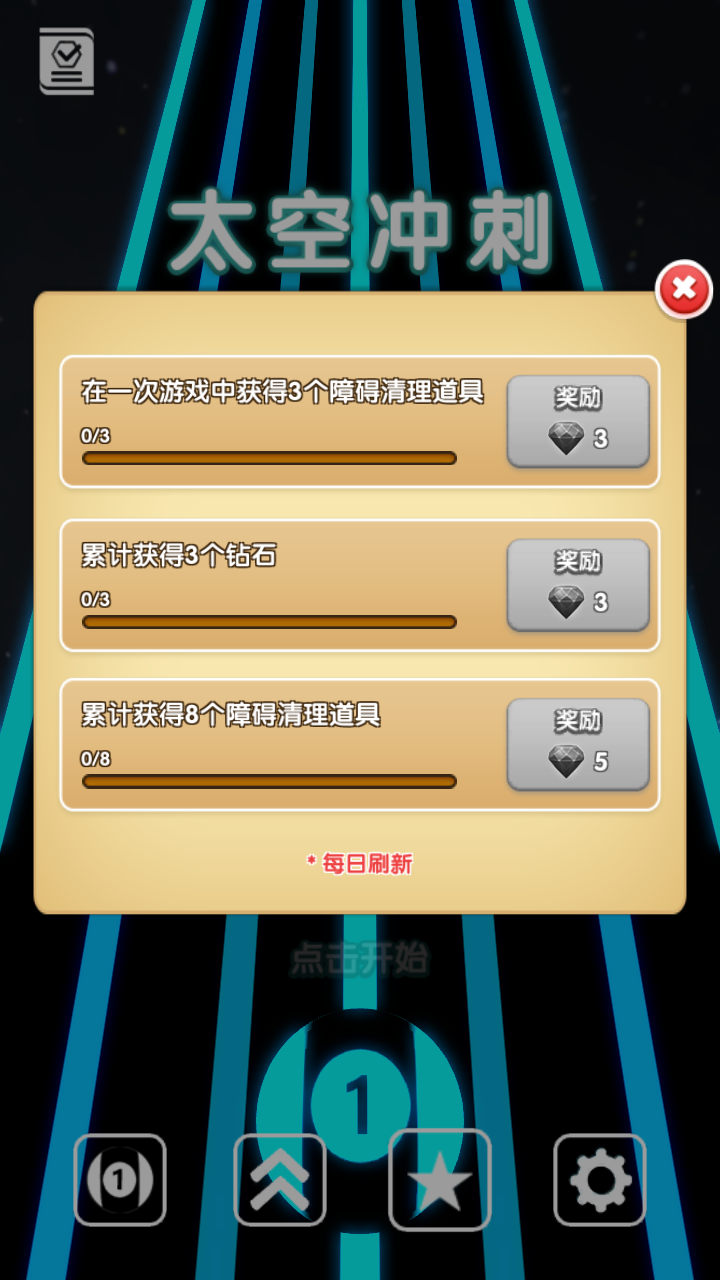The width and height of the screenshot is (720, 1280).
Task: Open the settings gear
Action: click(600, 1180)
